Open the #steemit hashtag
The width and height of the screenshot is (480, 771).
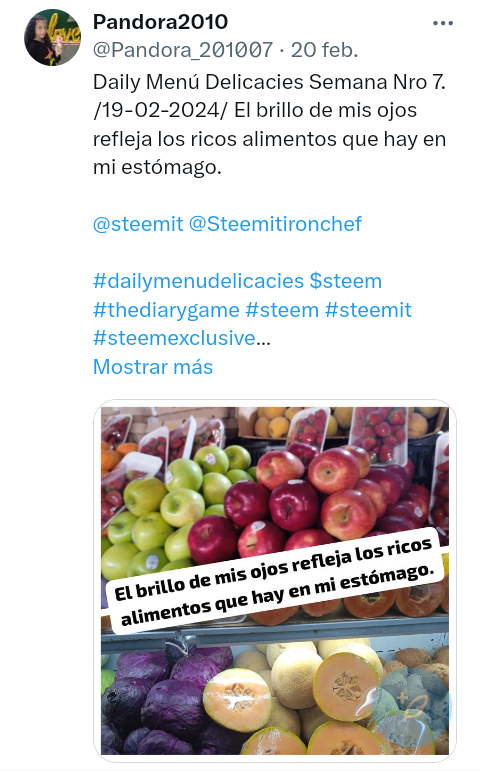click(x=368, y=310)
